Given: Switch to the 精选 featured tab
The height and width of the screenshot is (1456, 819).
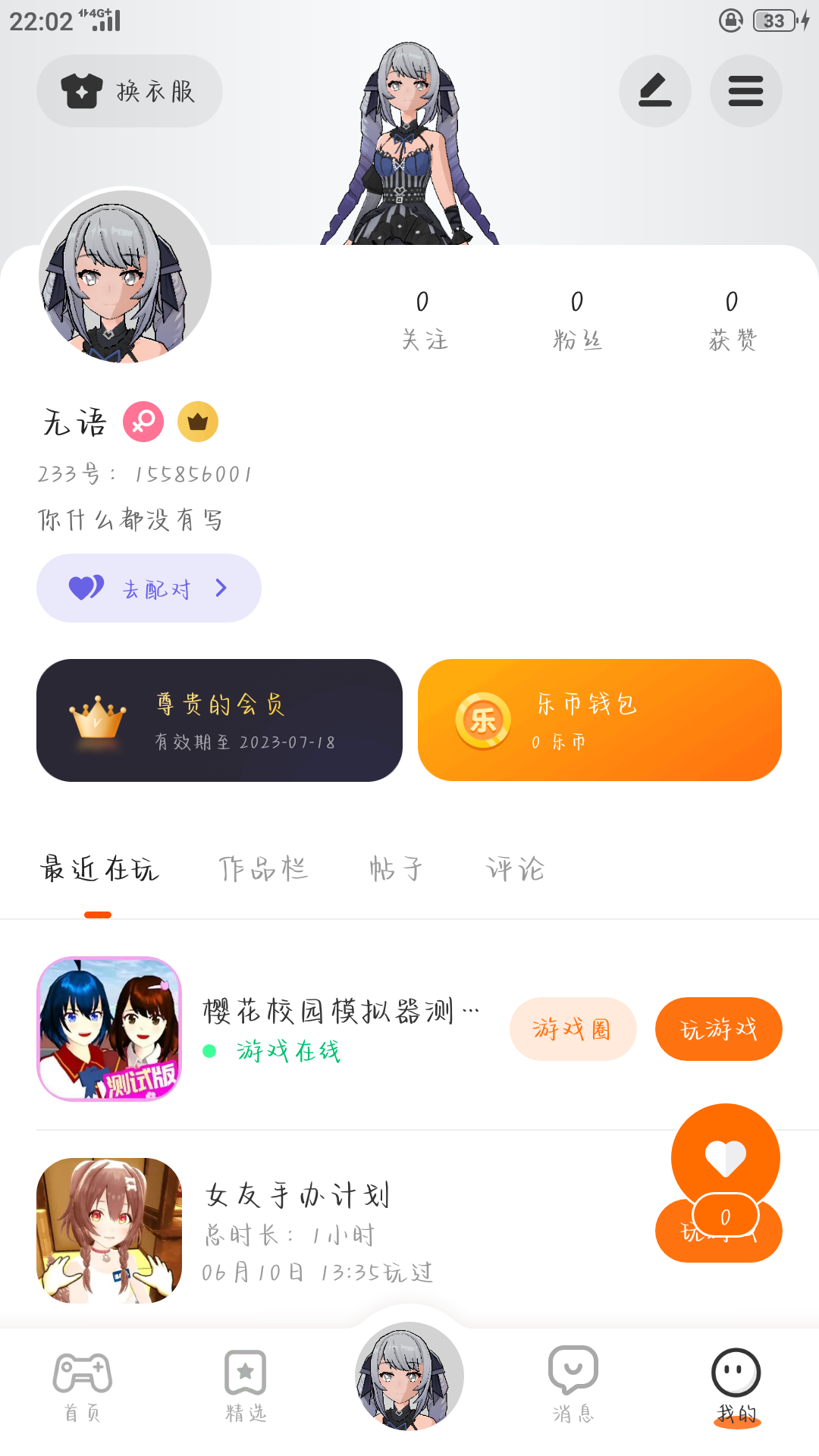Looking at the screenshot, I should point(246,1385).
